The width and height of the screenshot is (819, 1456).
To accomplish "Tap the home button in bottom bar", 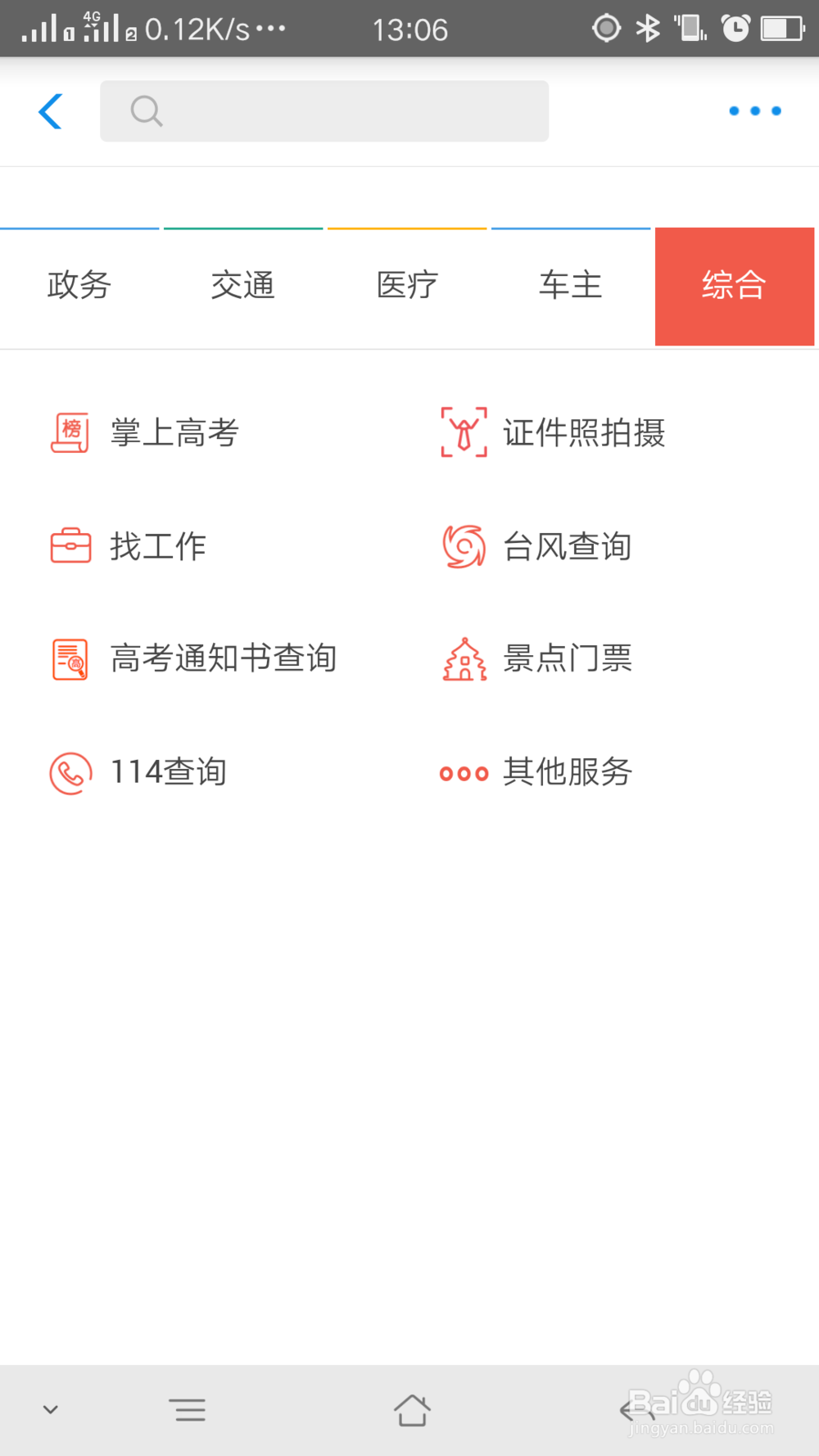I will pyautogui.click(x=411, y=1410).
